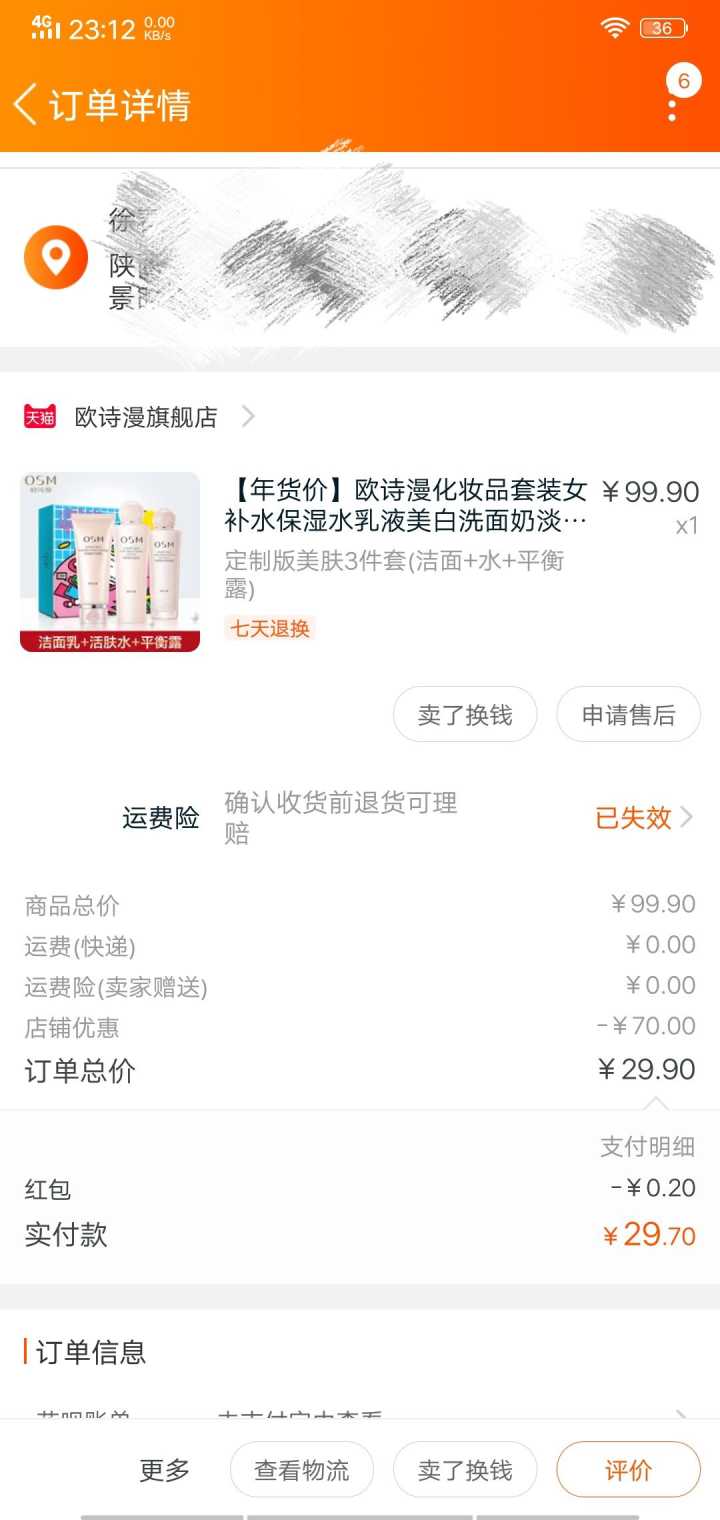Tap 申请售后 to request after-sales service

(628, 715)
